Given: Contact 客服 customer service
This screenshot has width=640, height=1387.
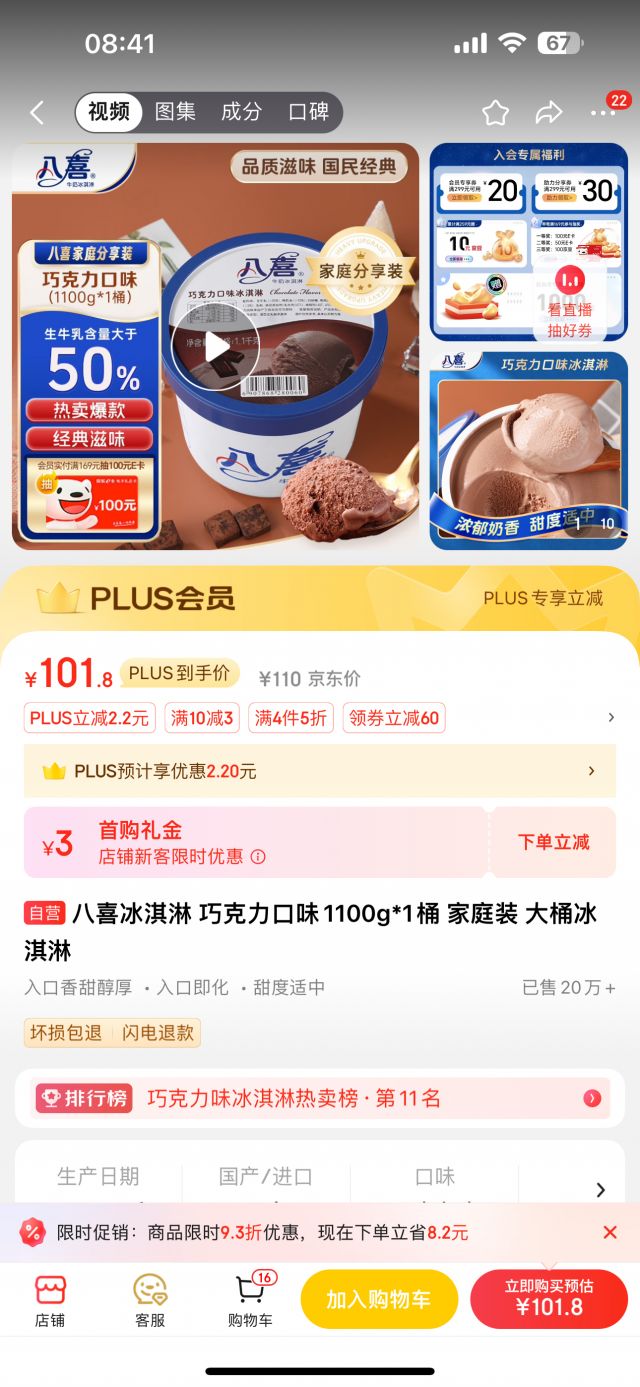Looking at the screenshot, I should tap(150, 1300).
